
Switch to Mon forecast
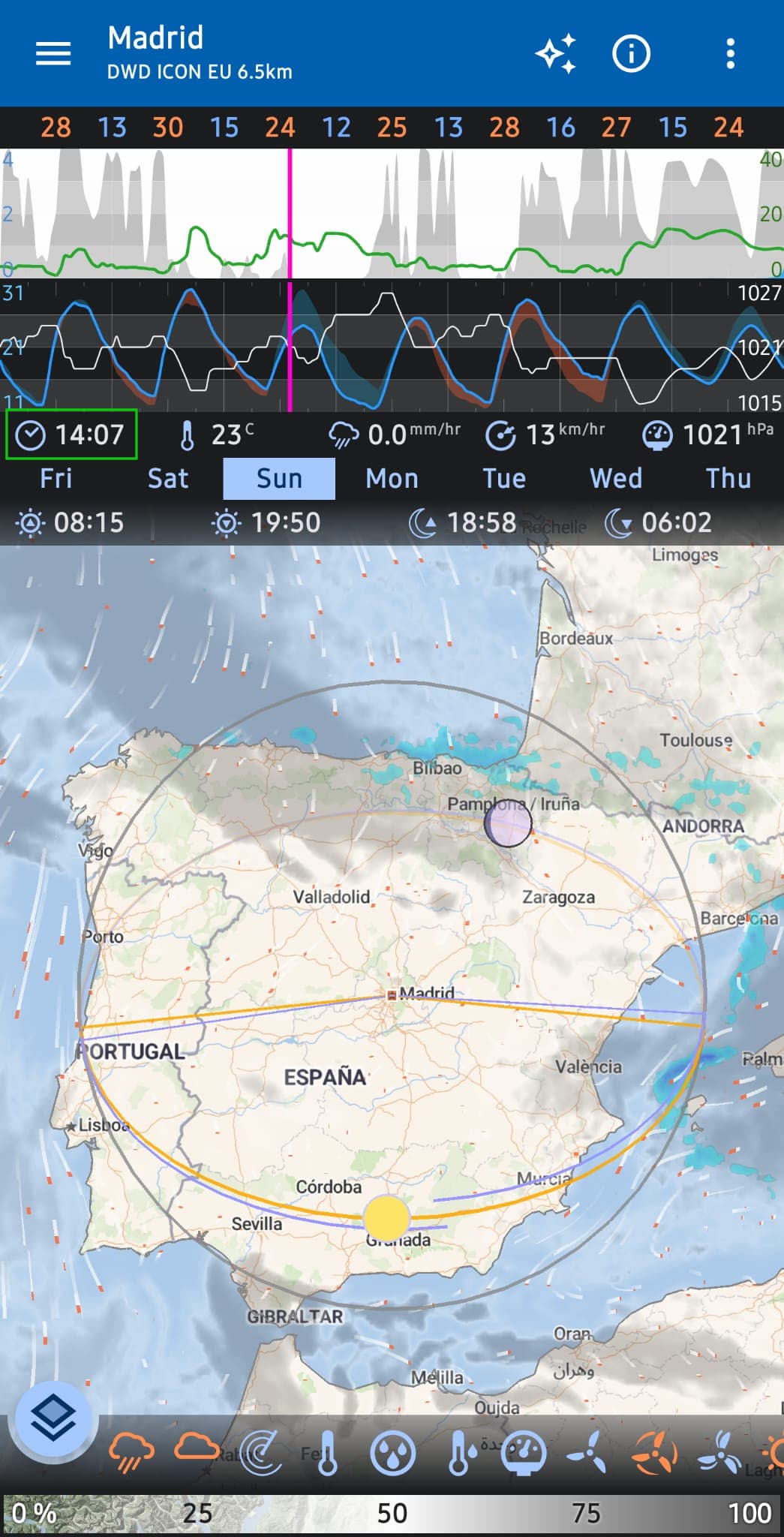392,479
